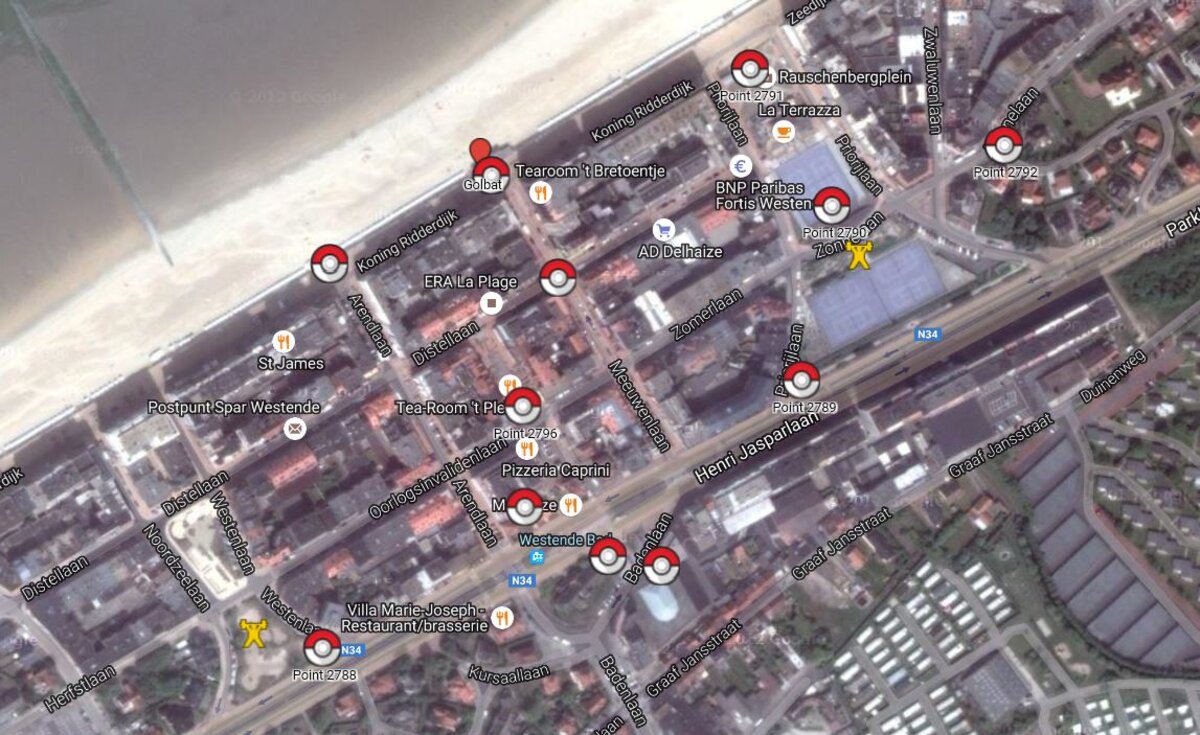Tap the La Terrazza cafe pin
The height and width of the screenshot is (735, 1200).
783,132
